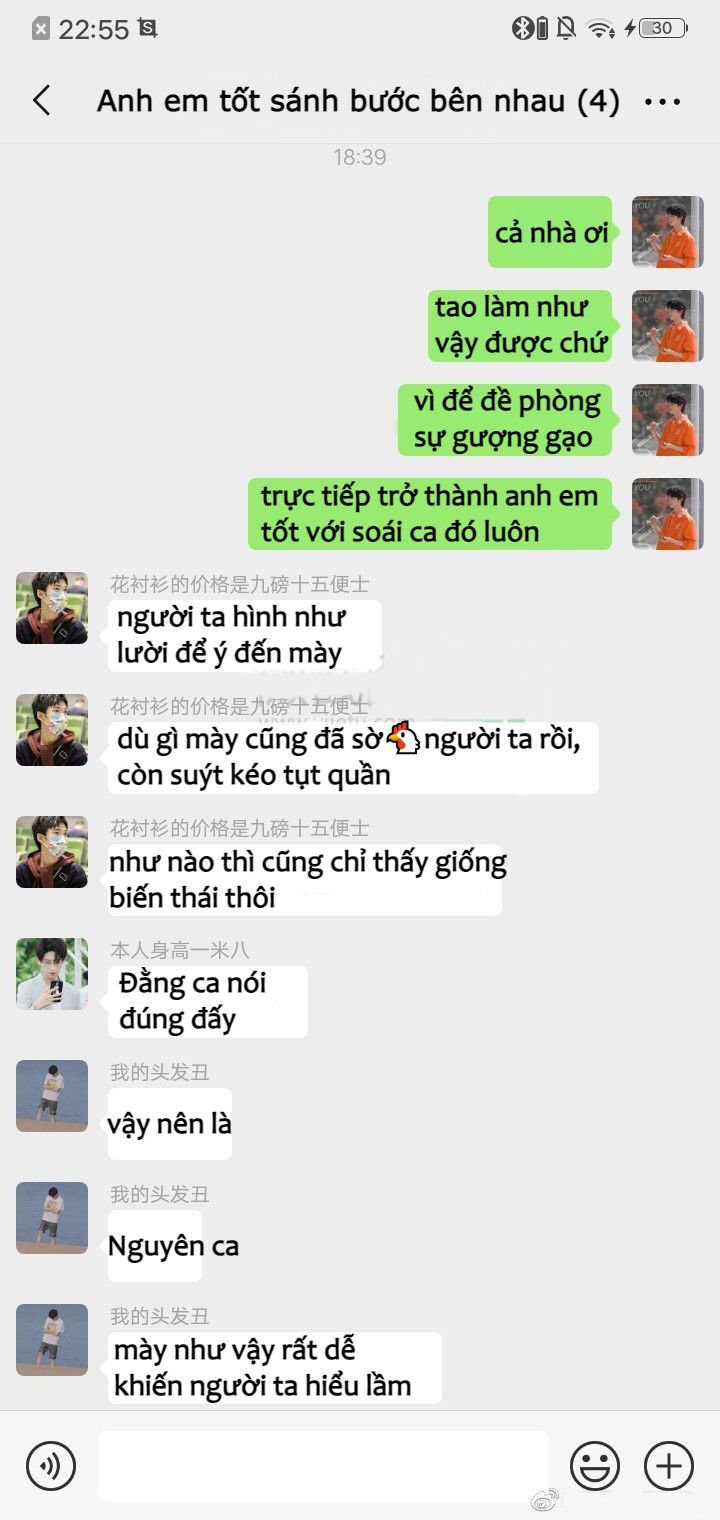Open the plus attachments menu

[x=669, y=1466]
